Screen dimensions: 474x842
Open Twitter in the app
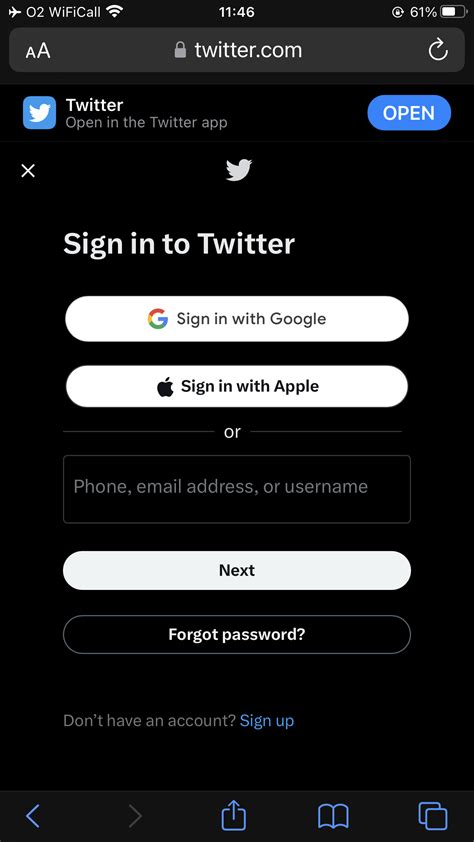point(409,113)
